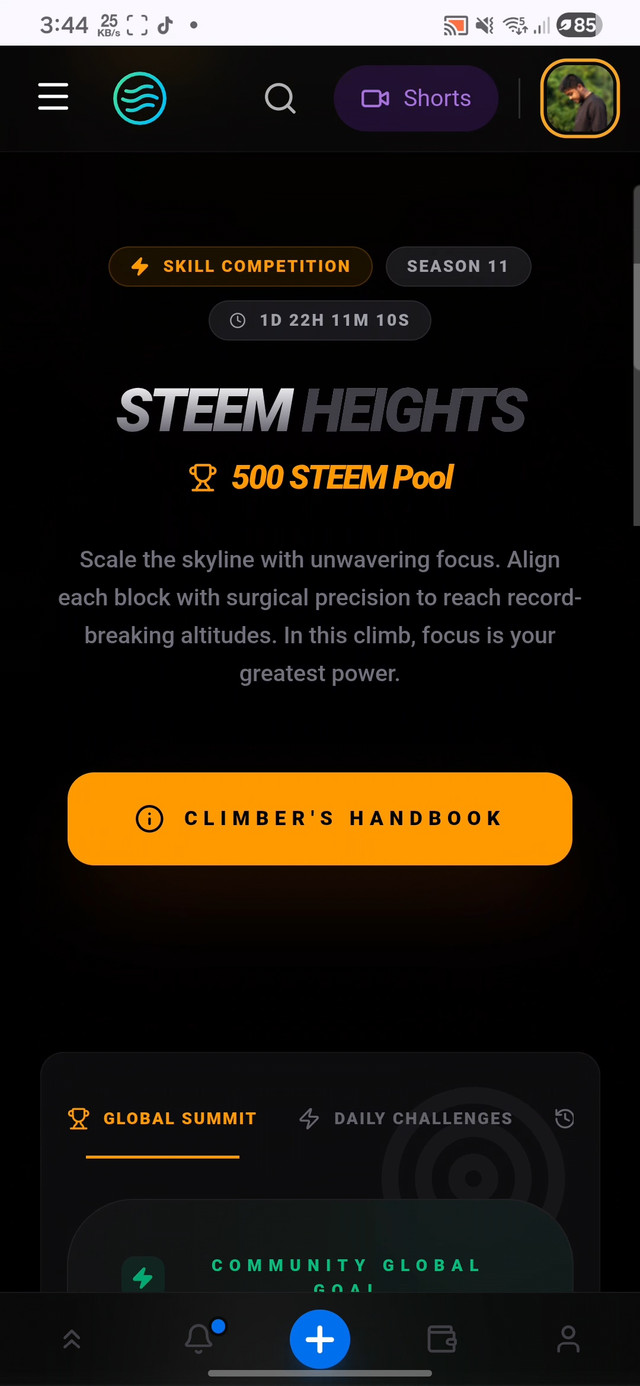Image resolution: width=640 pixels, height=1386 pixels.
Task: Select the Global Summit tab
Action: coord(162,1119)
